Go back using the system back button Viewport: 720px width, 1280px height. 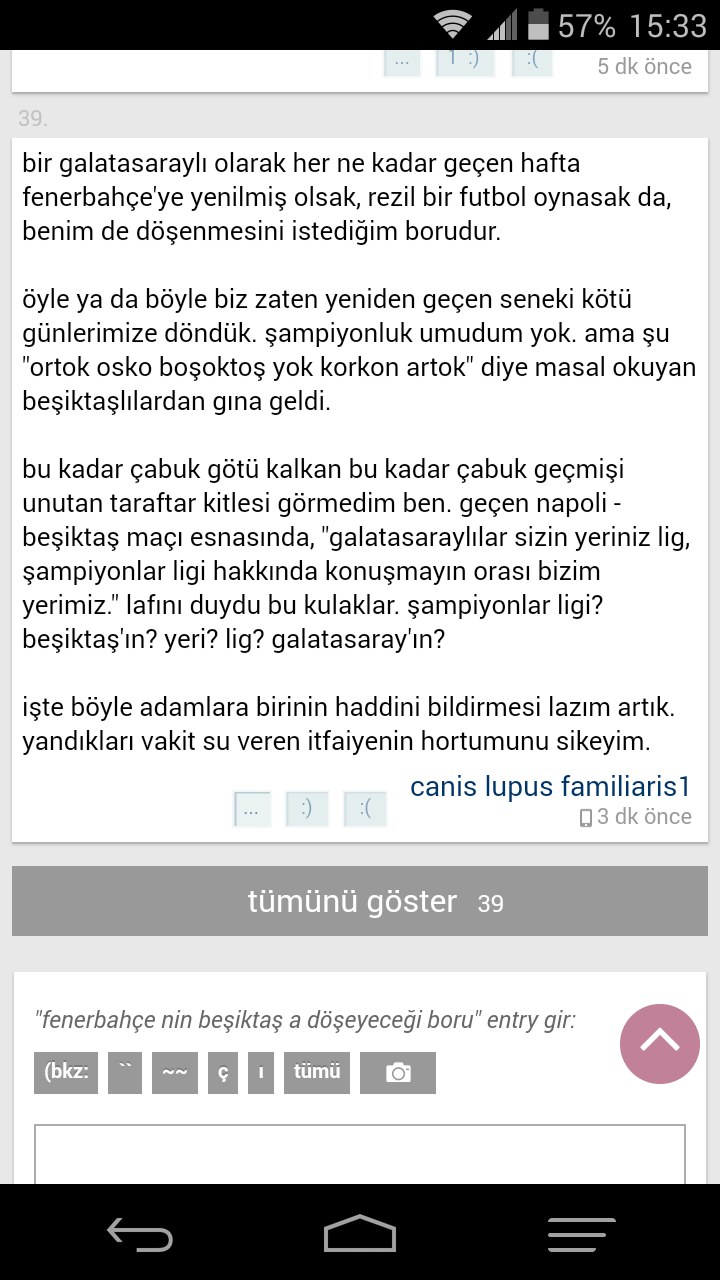[140, 1234]
